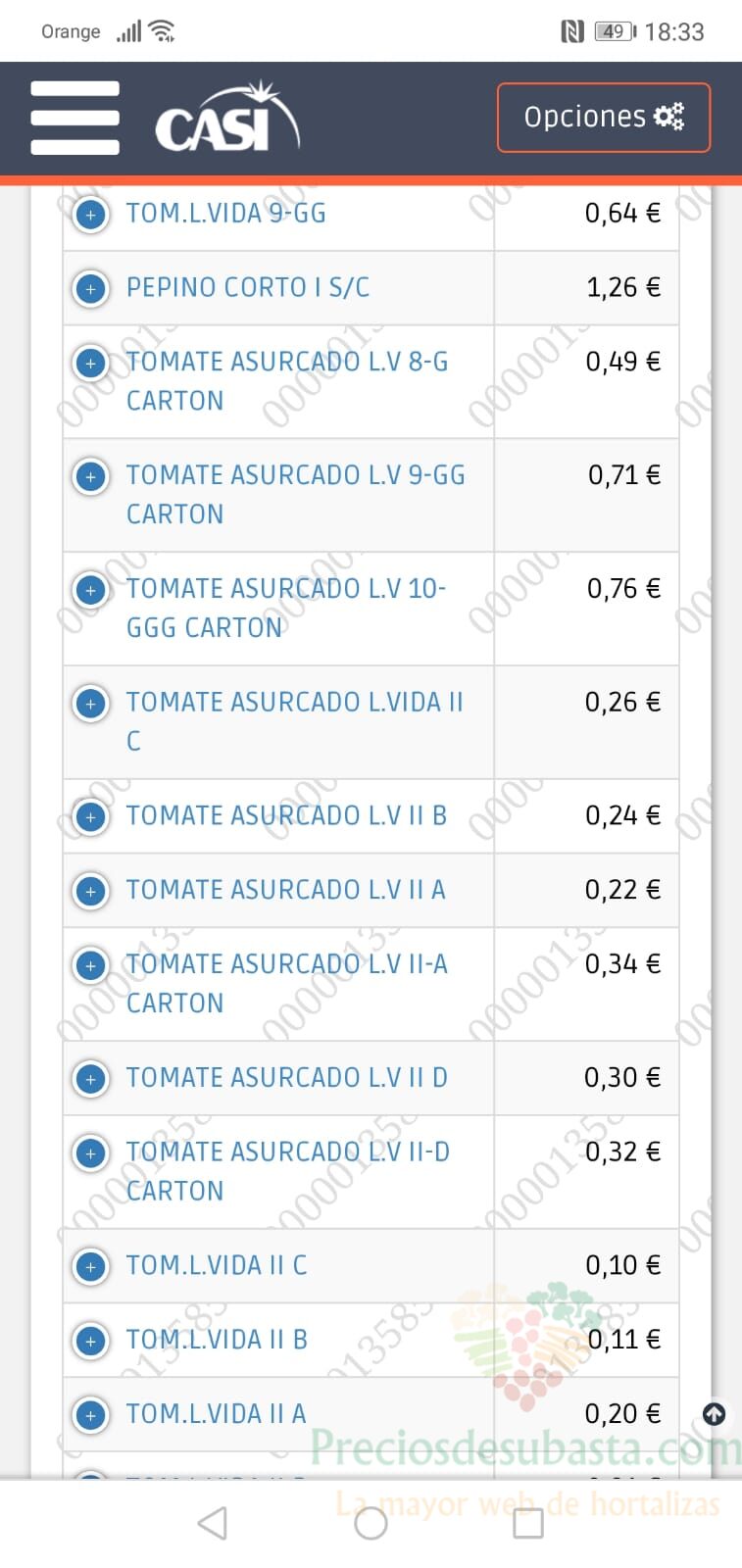The height and width of the screenshot is (1568, 742).
Task: Expand the TOMATE ASURCADO L.V II D row
Action: [x=91, y=1079]
